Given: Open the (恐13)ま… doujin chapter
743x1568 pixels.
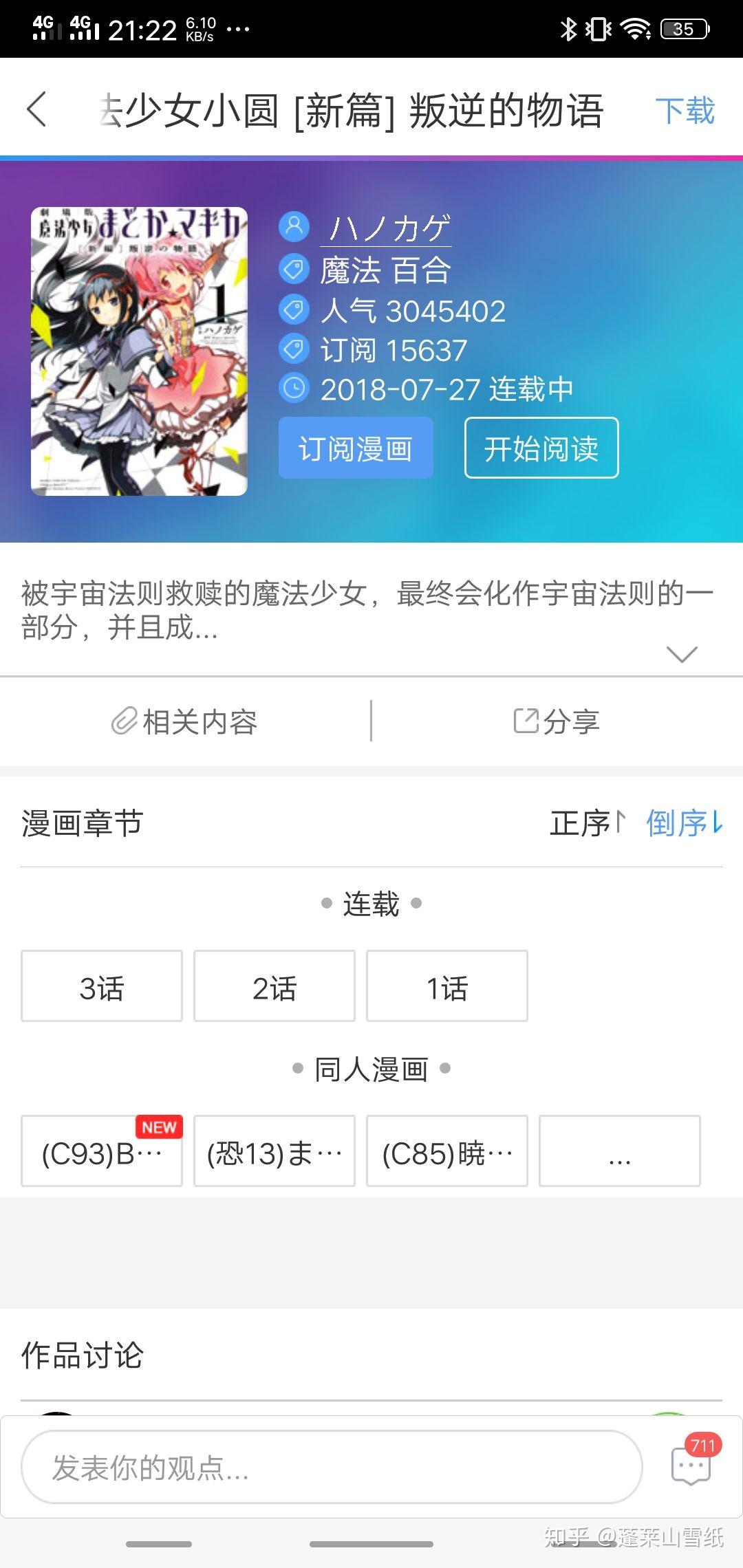Looking at the screenshot, I should [x=274, y=1152].
